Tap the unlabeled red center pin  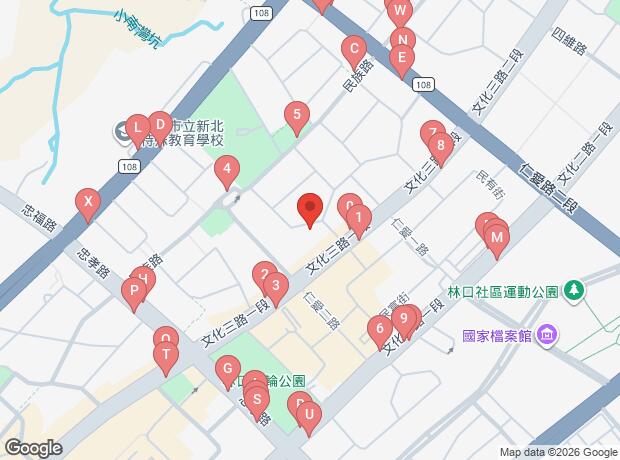click(x=310, y=209)
